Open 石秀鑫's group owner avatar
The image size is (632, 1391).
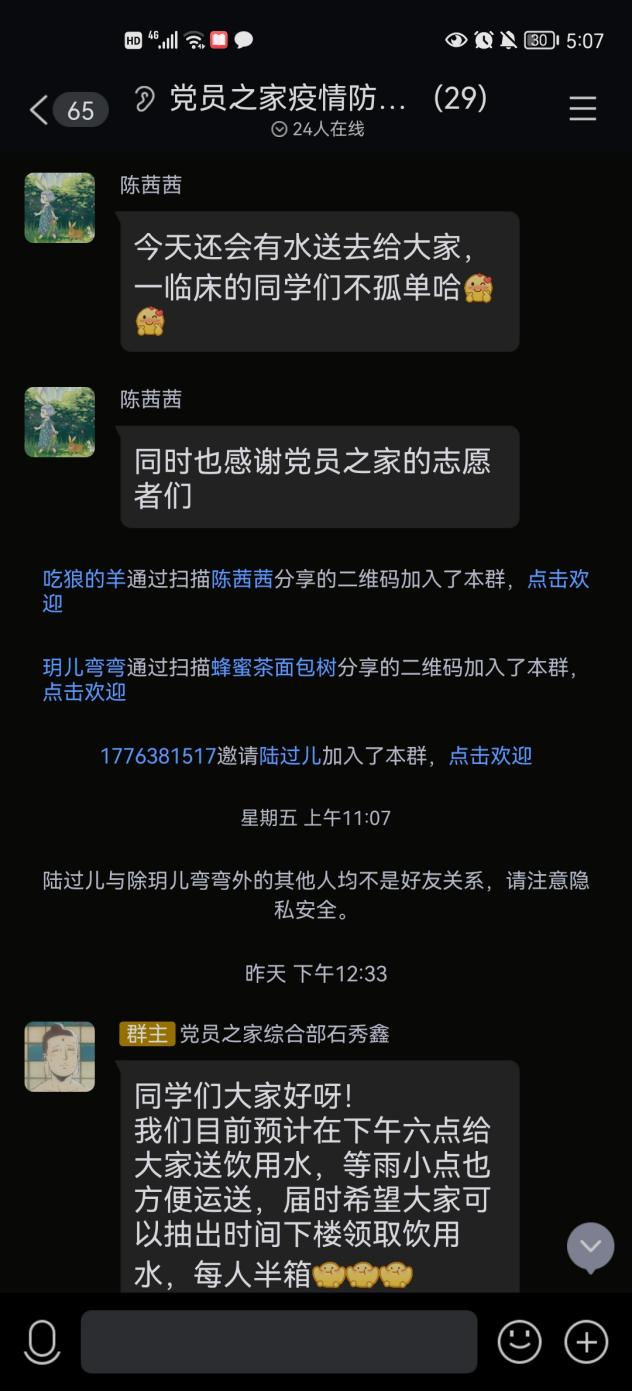pyautogui.click(x=60, y=1056)
